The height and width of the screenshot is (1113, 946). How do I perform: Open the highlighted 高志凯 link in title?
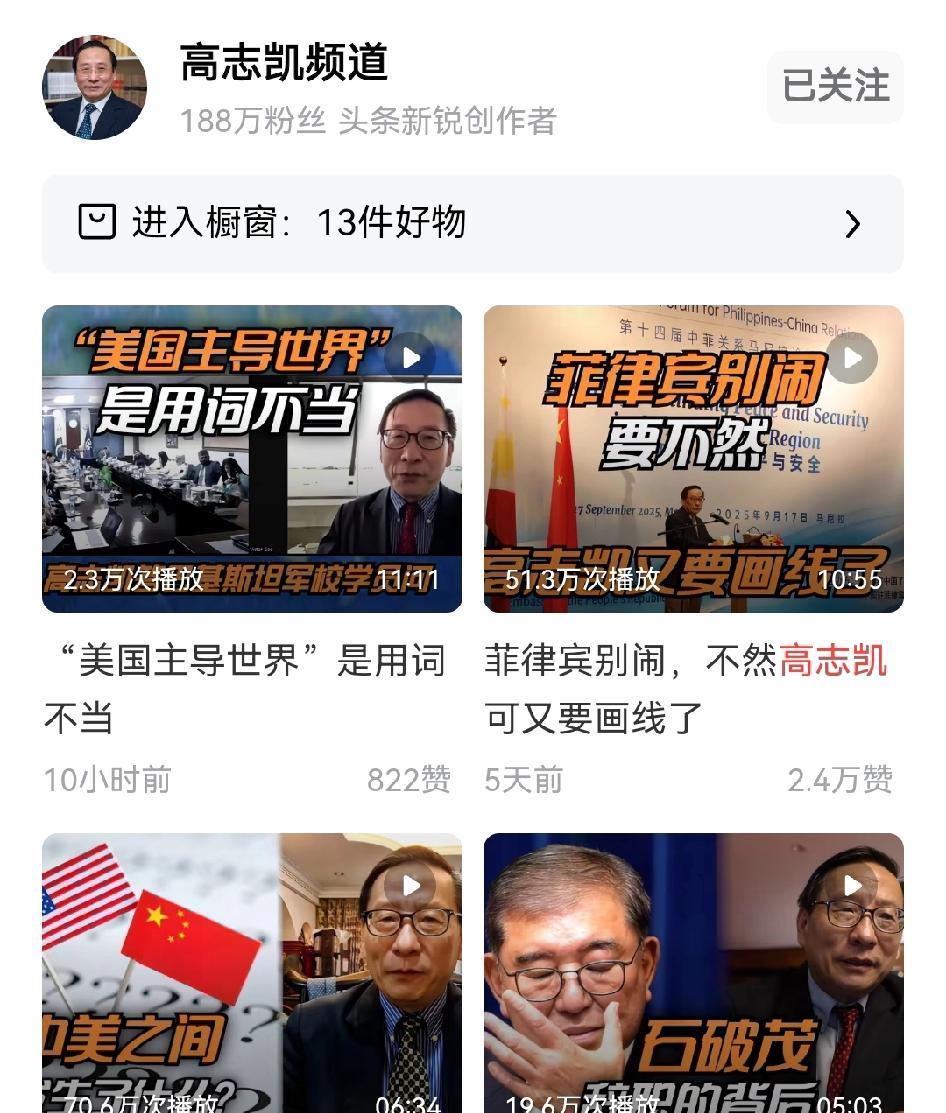pyautogui.click(x=832, y=662)
